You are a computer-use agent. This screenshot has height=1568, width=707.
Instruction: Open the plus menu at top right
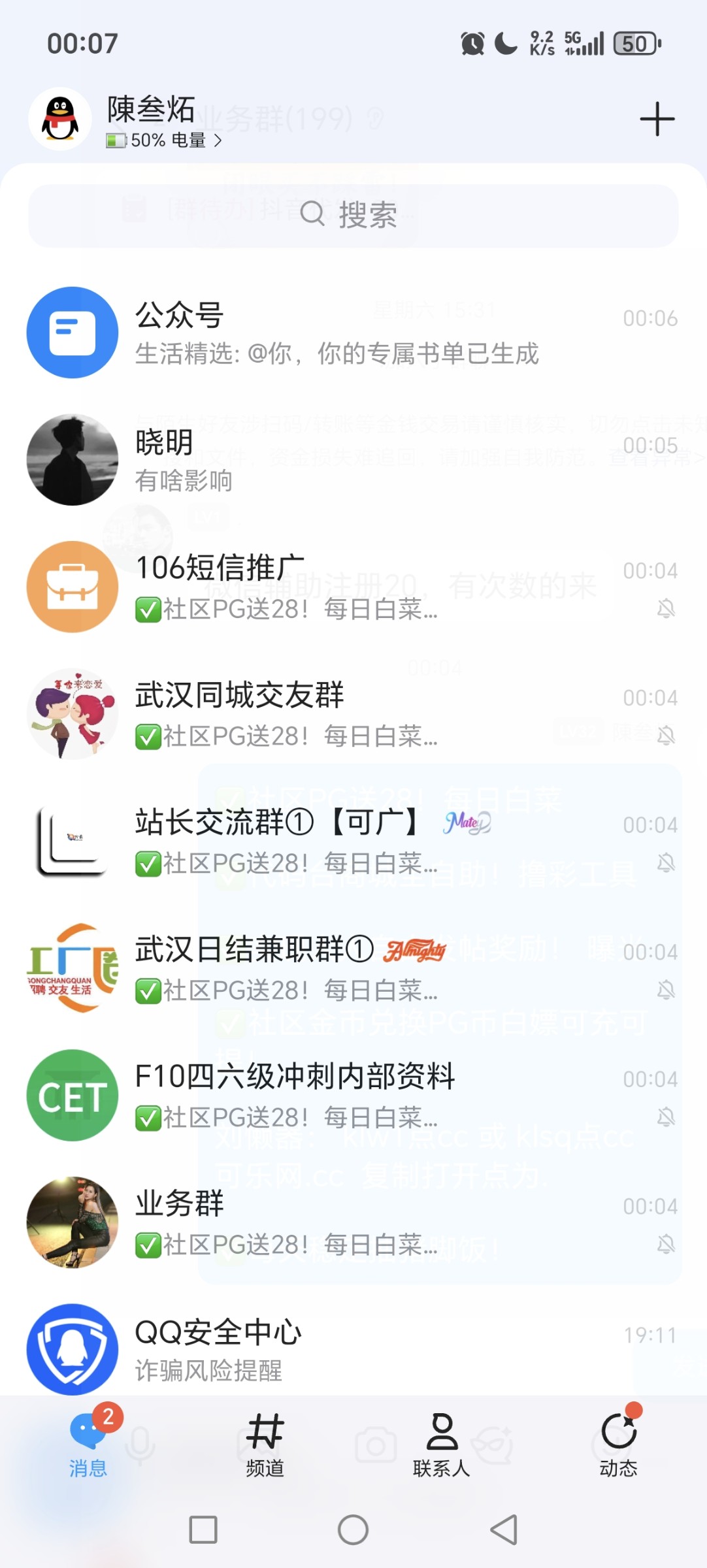(x=657, y=119)
